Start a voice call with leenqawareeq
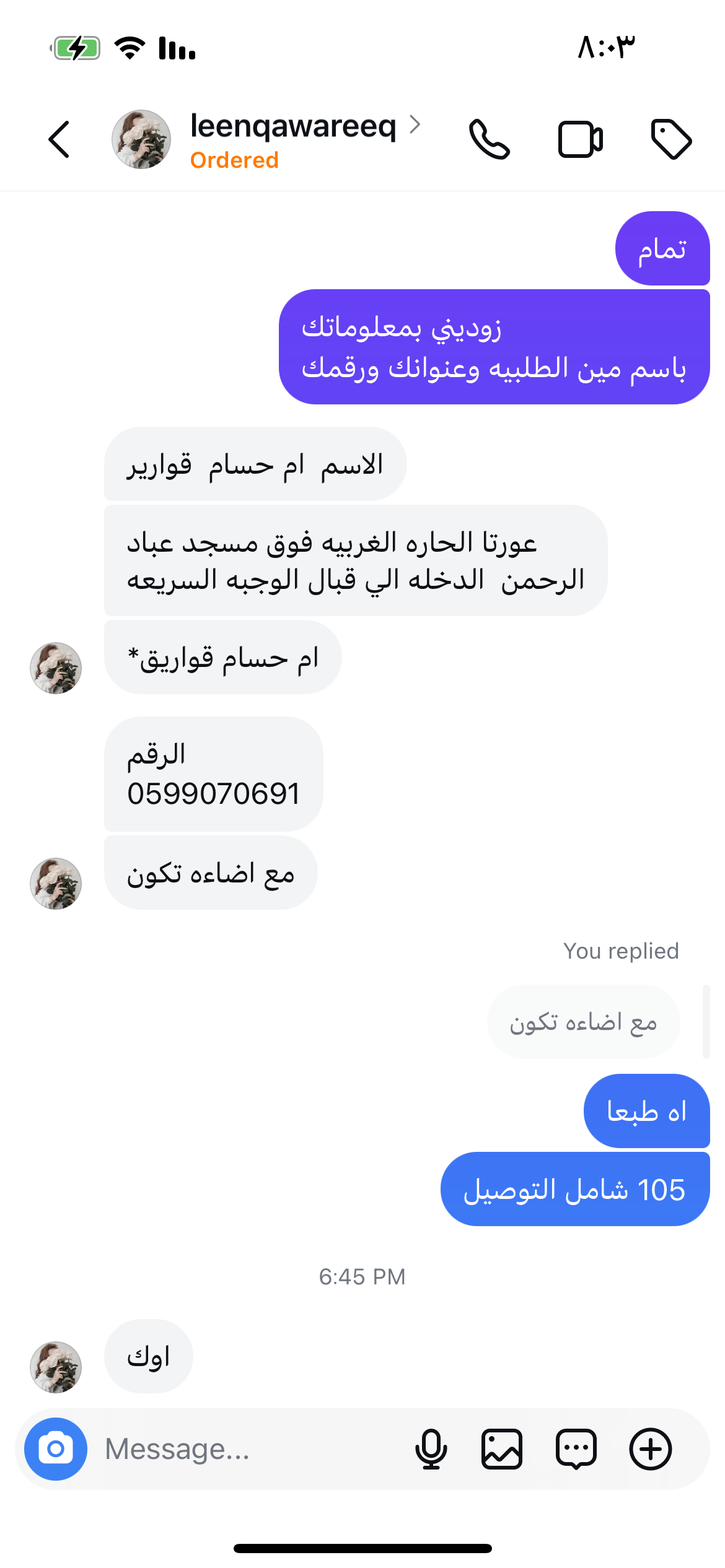 tap(489, 139)
